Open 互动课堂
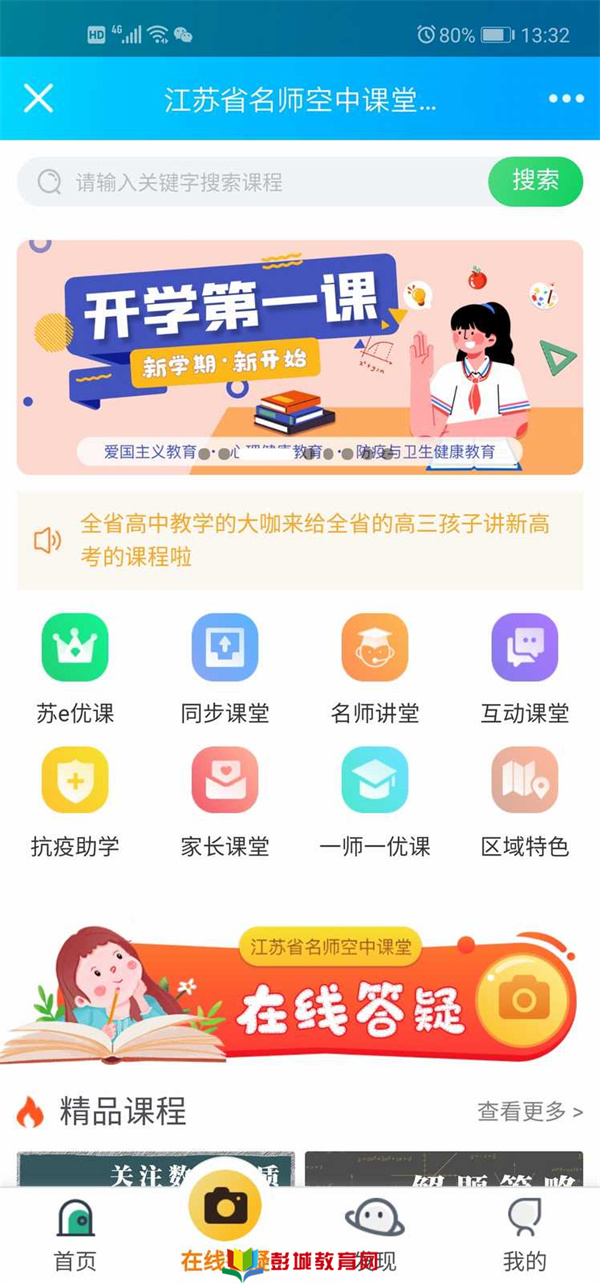 pos(525,667)
